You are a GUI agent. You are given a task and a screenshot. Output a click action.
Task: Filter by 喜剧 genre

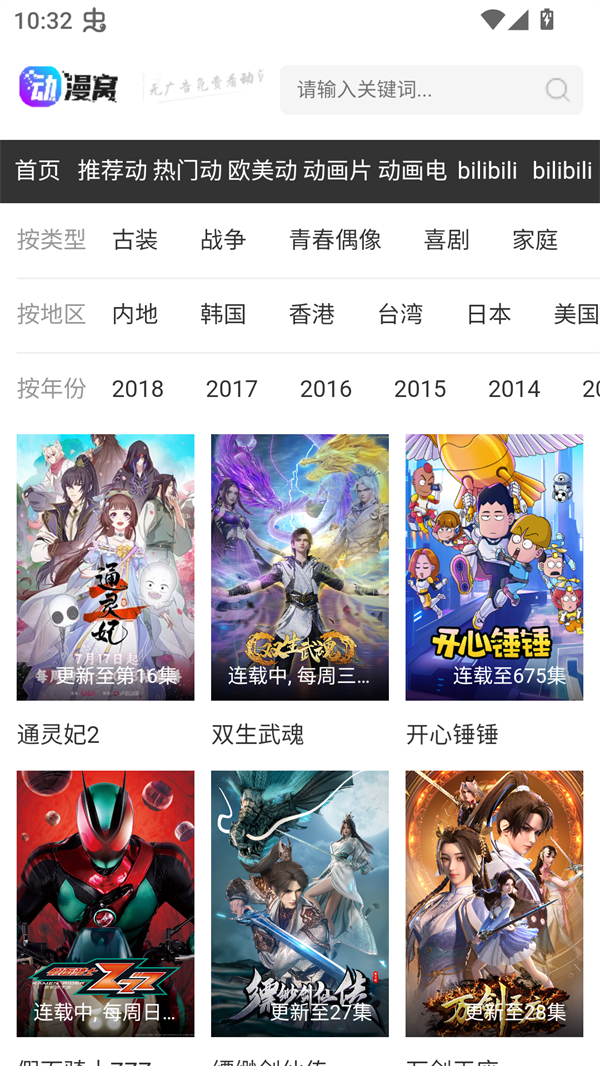tap(446, 240)
